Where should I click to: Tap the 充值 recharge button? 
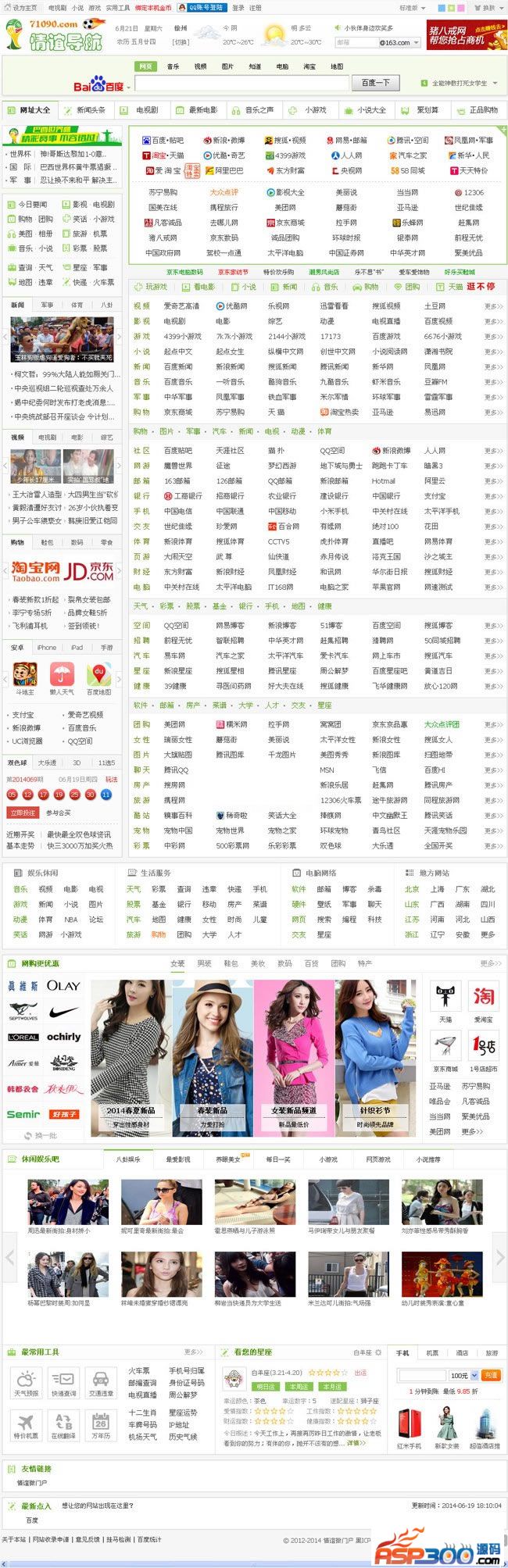[490, 1374]
